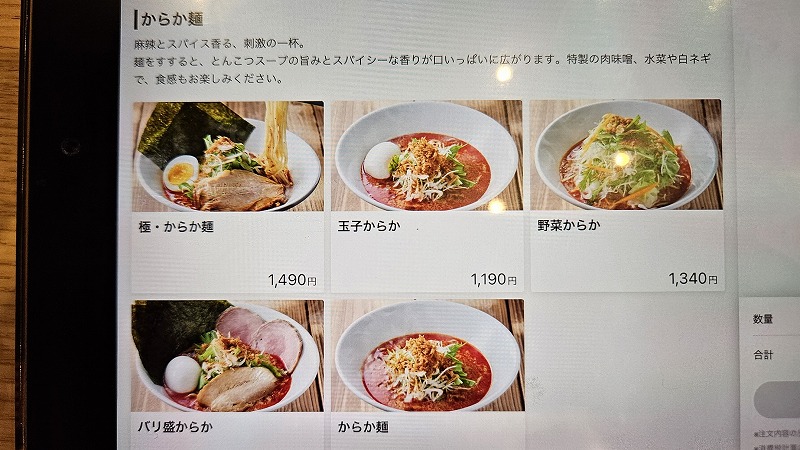Pick the plain からか麺 card

(x=427, y=370)
